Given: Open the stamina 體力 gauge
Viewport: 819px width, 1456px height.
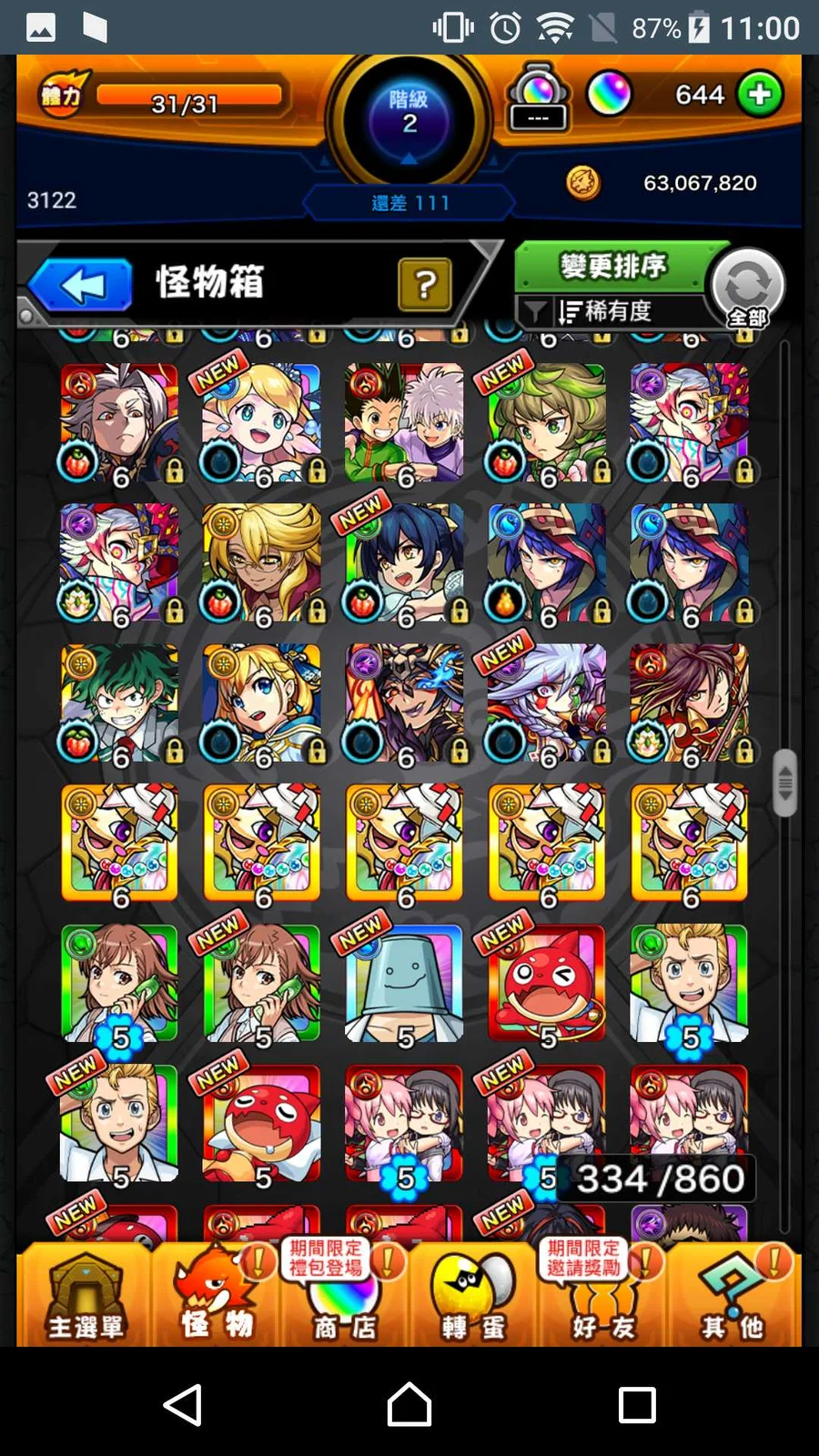Looking at the screenshot, I should (164, 96).
